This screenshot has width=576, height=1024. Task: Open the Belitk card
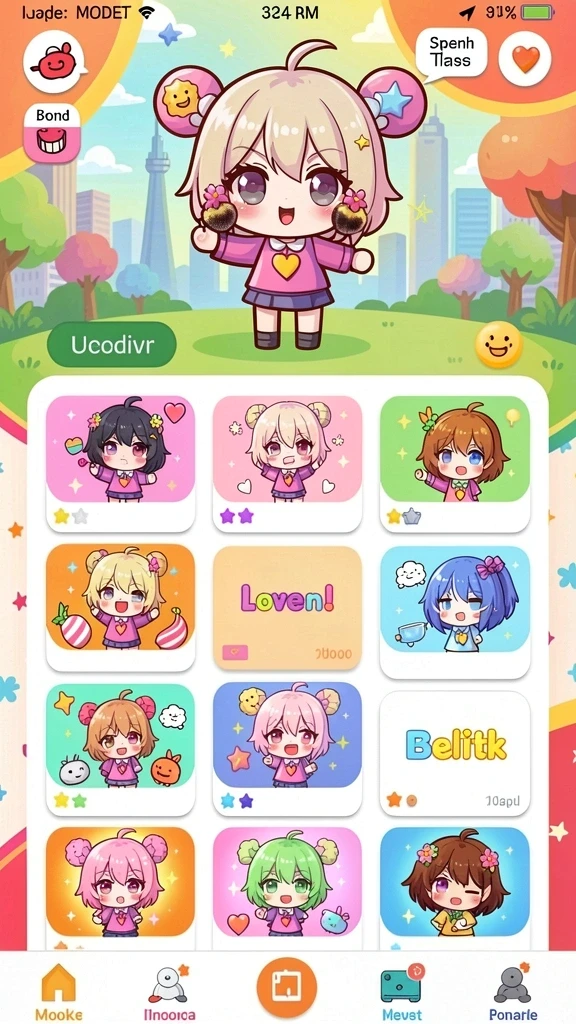tap(455, 752)
